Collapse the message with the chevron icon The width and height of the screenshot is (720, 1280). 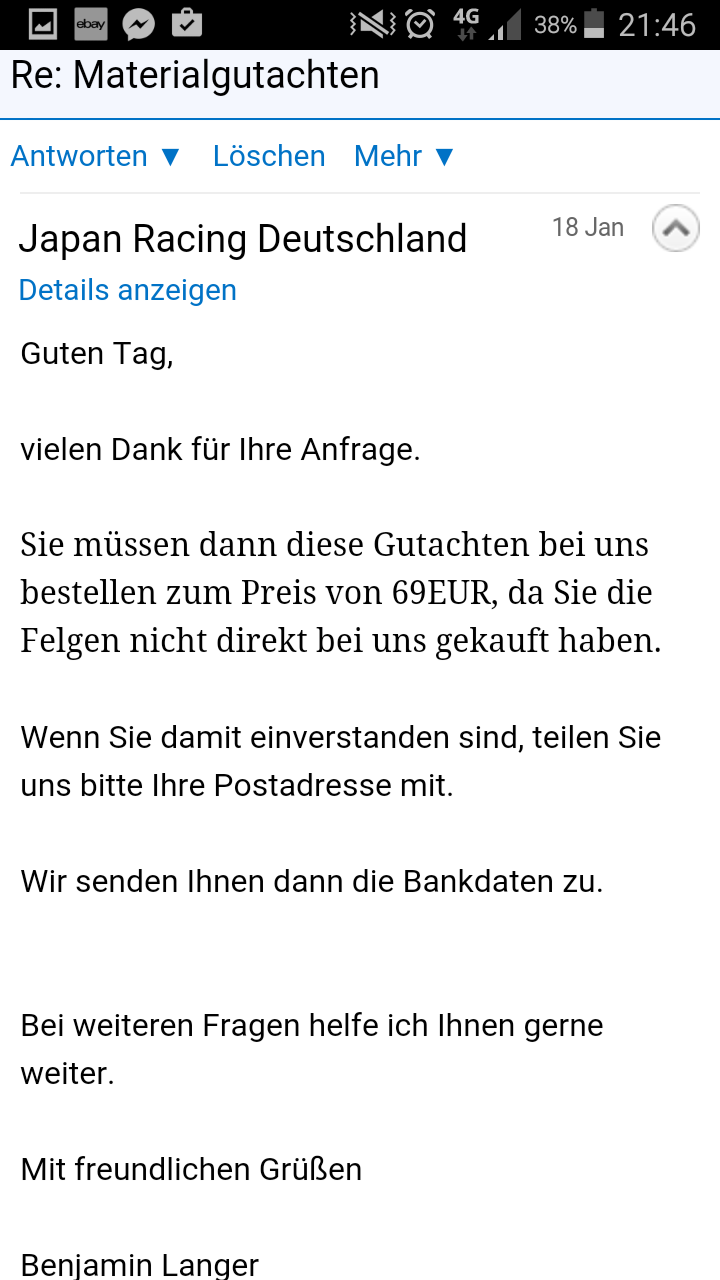coord(676,229)
